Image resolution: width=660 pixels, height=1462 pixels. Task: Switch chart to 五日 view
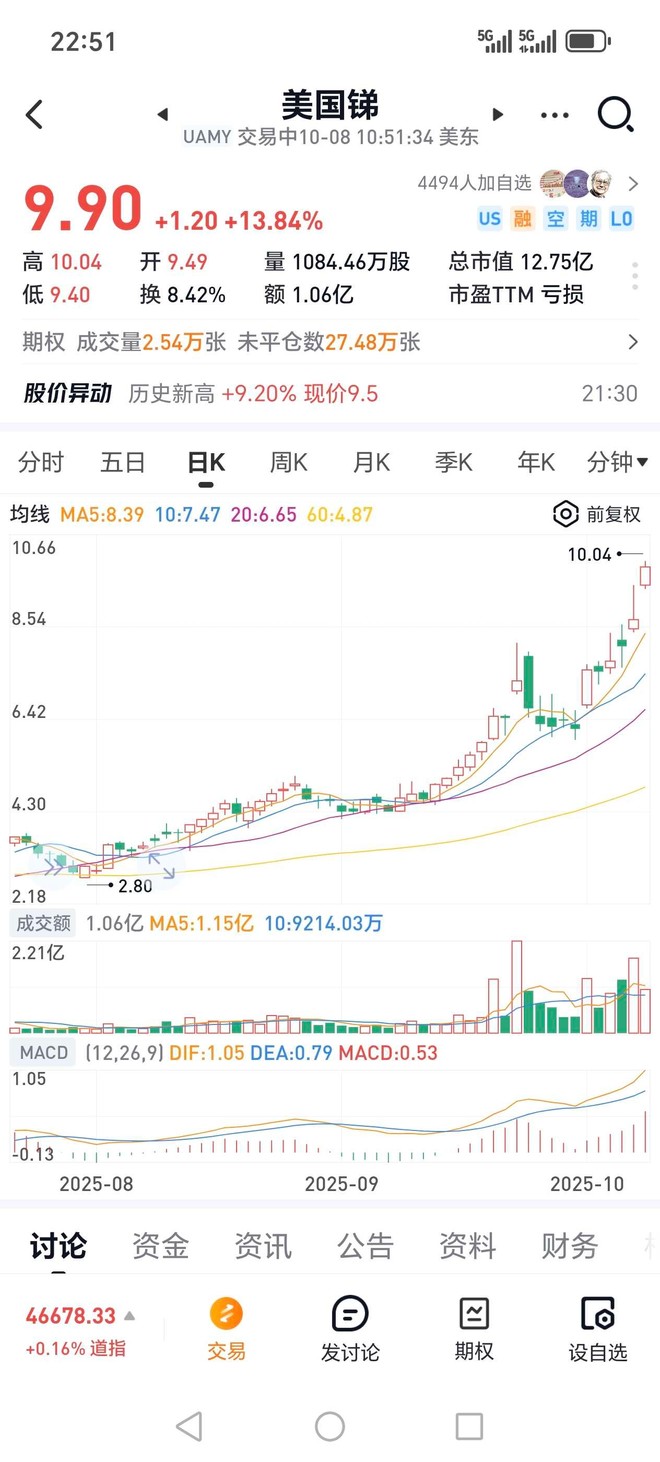pyautogui.click(x=123, y=462)
